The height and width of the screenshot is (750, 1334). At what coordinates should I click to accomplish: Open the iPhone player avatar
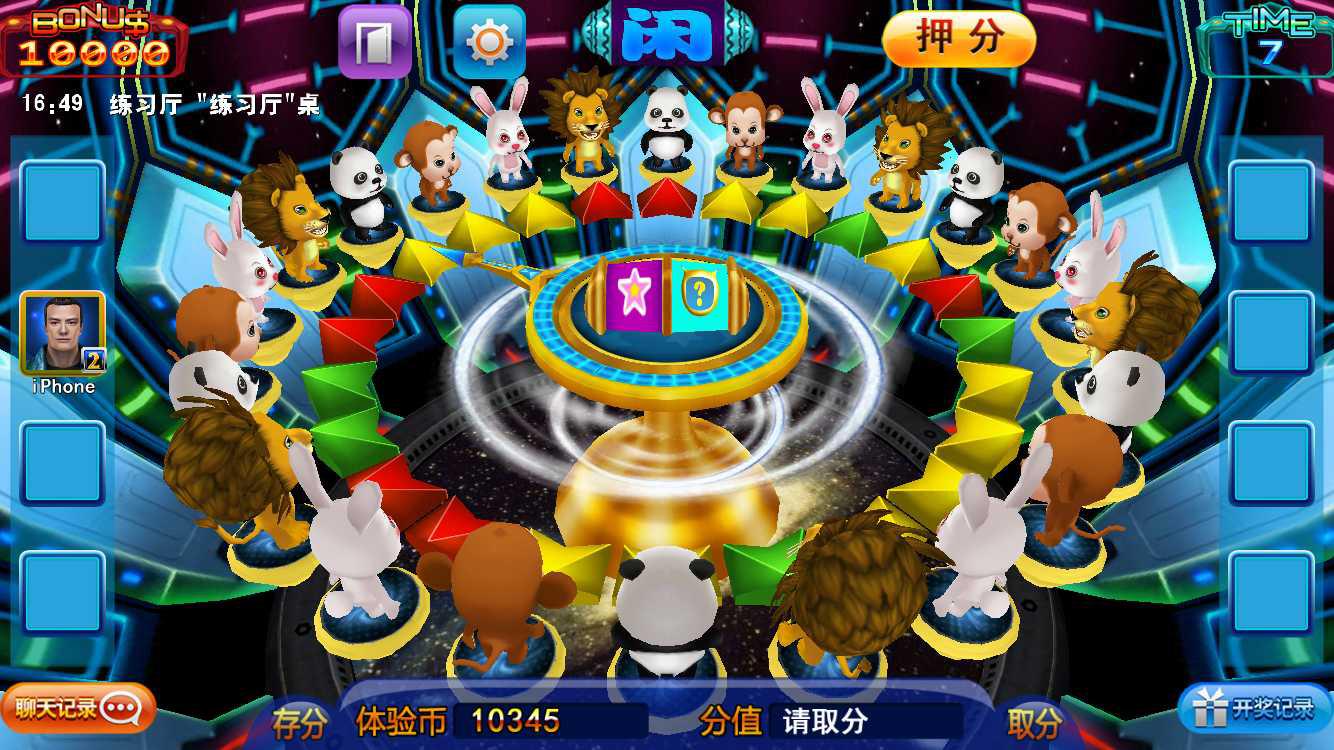(62, 334)
